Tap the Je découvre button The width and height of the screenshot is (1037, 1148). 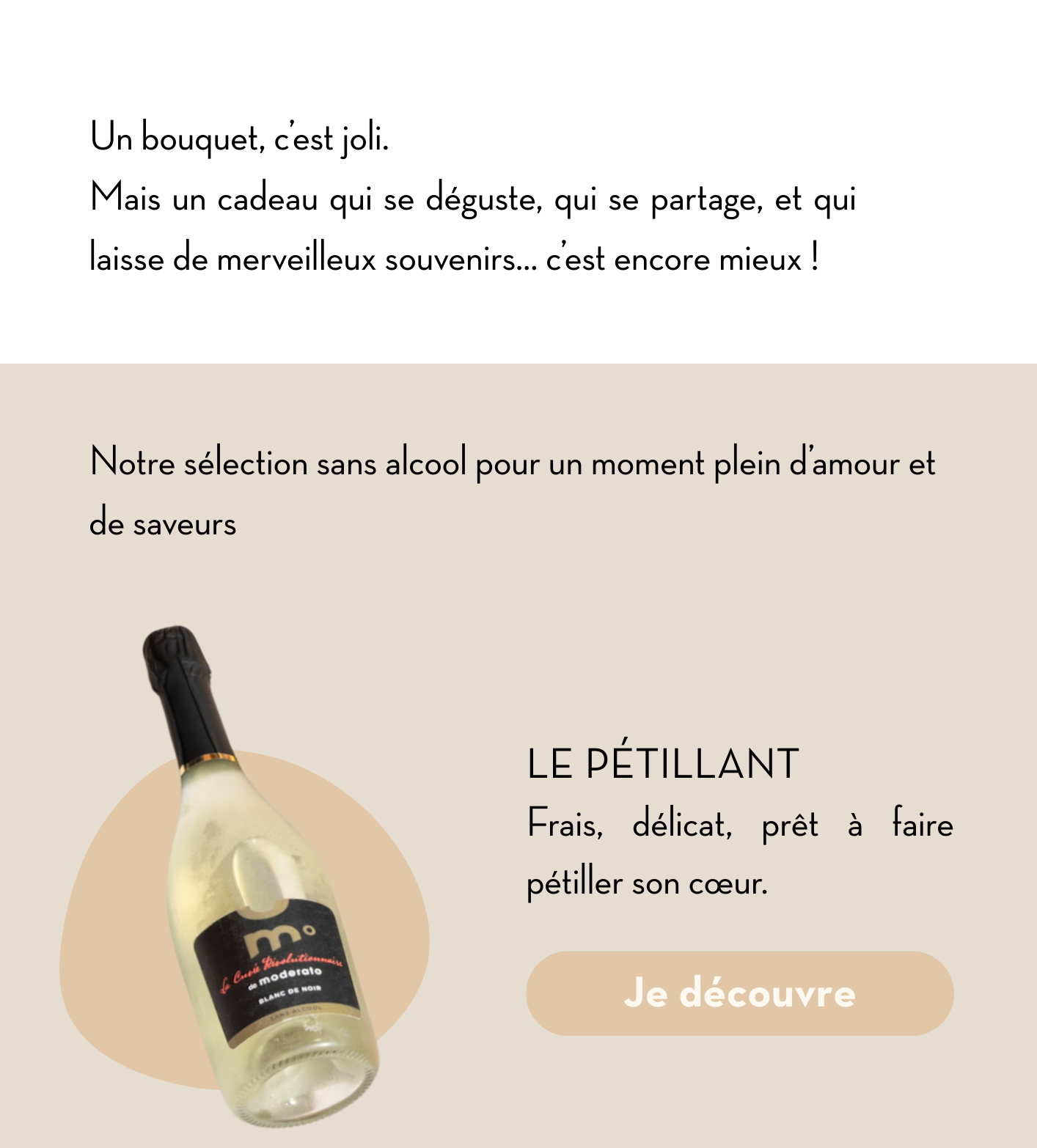tap(739, 993)
